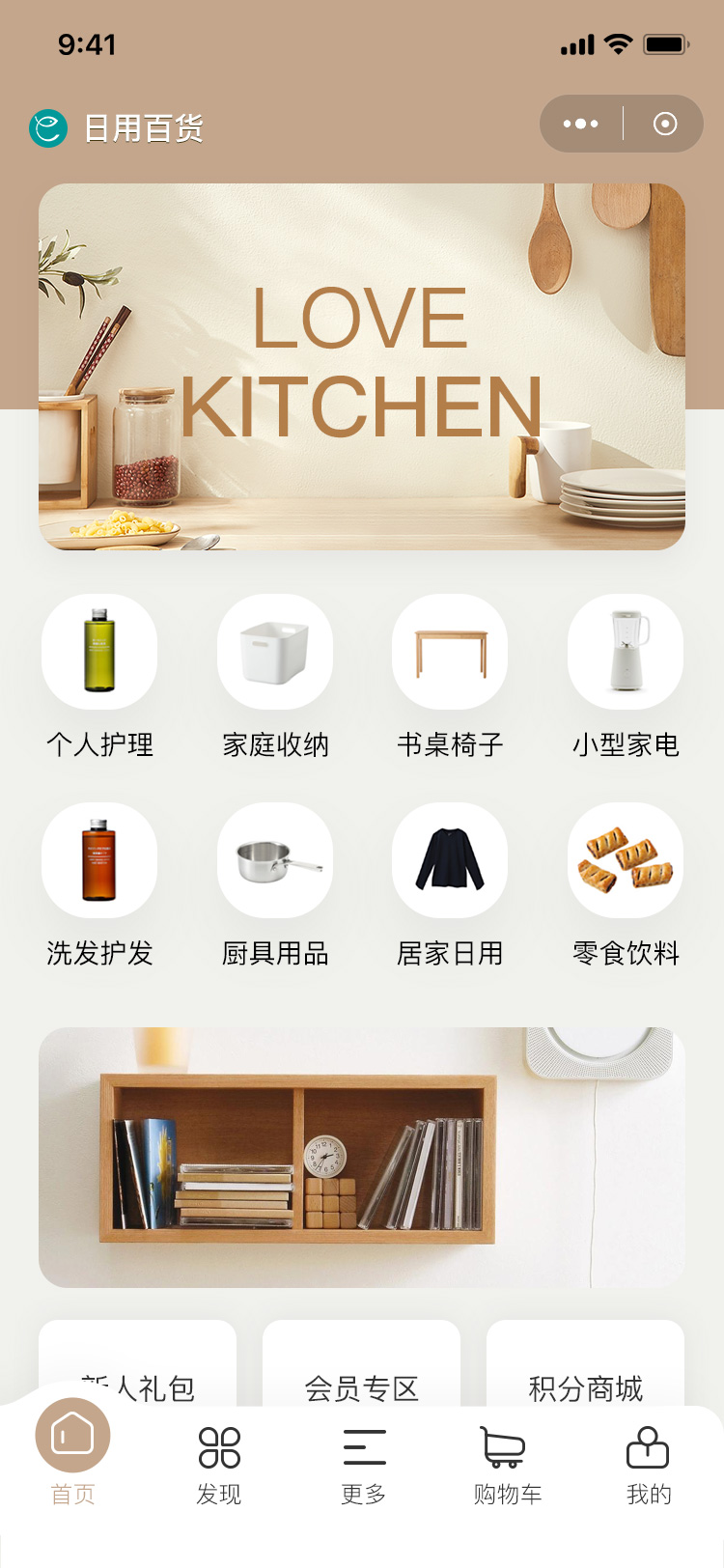Close the mini program via the circle icon
This screenshot has width=724, height=1568.
click(x=665, y=124)
